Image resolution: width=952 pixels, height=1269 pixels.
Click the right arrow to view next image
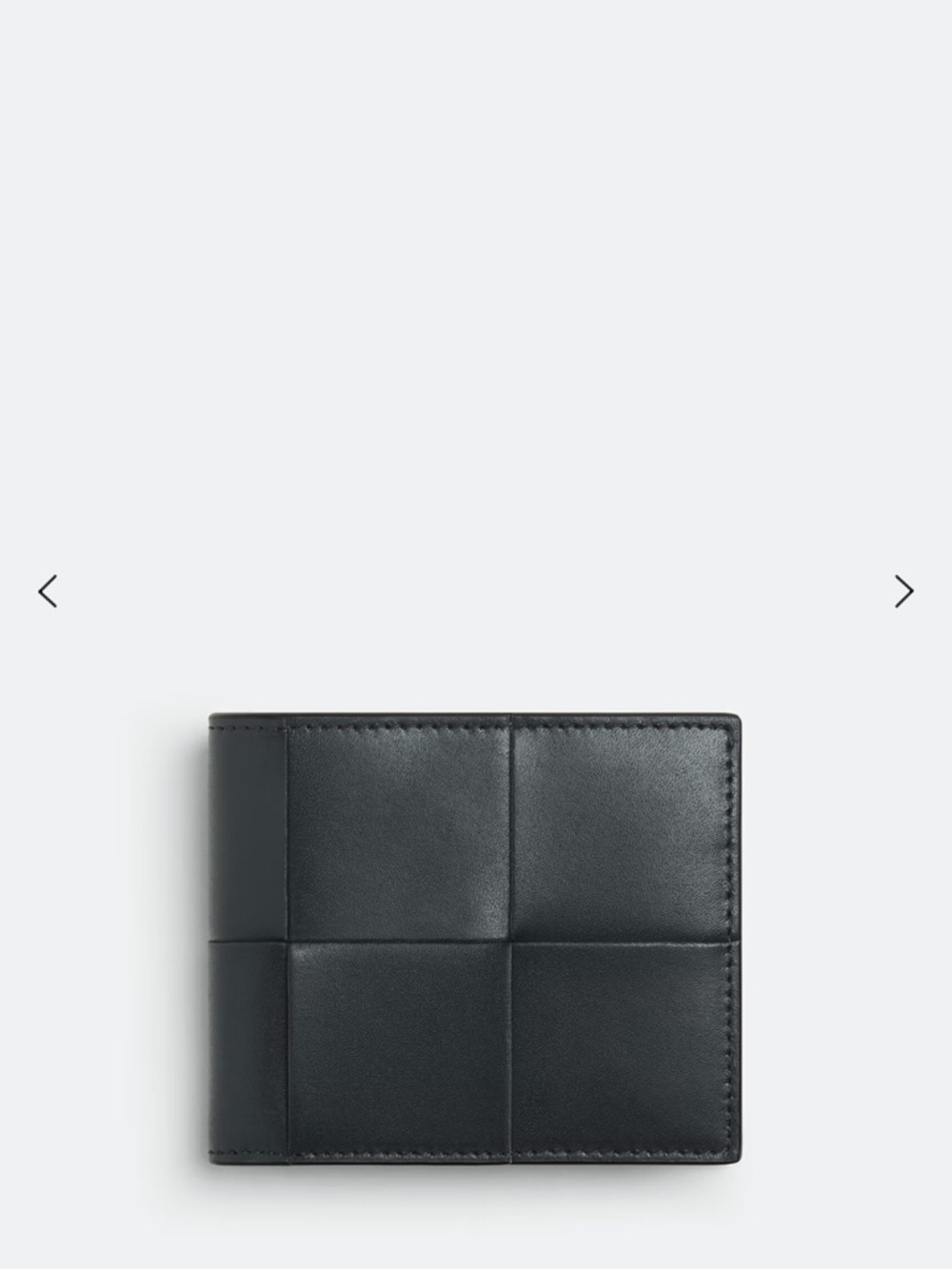(x=902, y=591)
